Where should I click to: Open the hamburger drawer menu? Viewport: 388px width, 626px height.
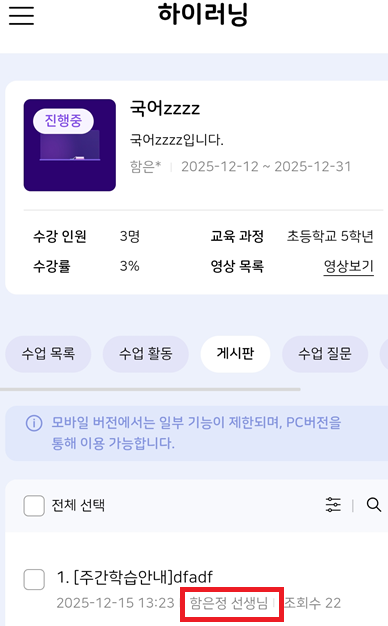(21, 16)
